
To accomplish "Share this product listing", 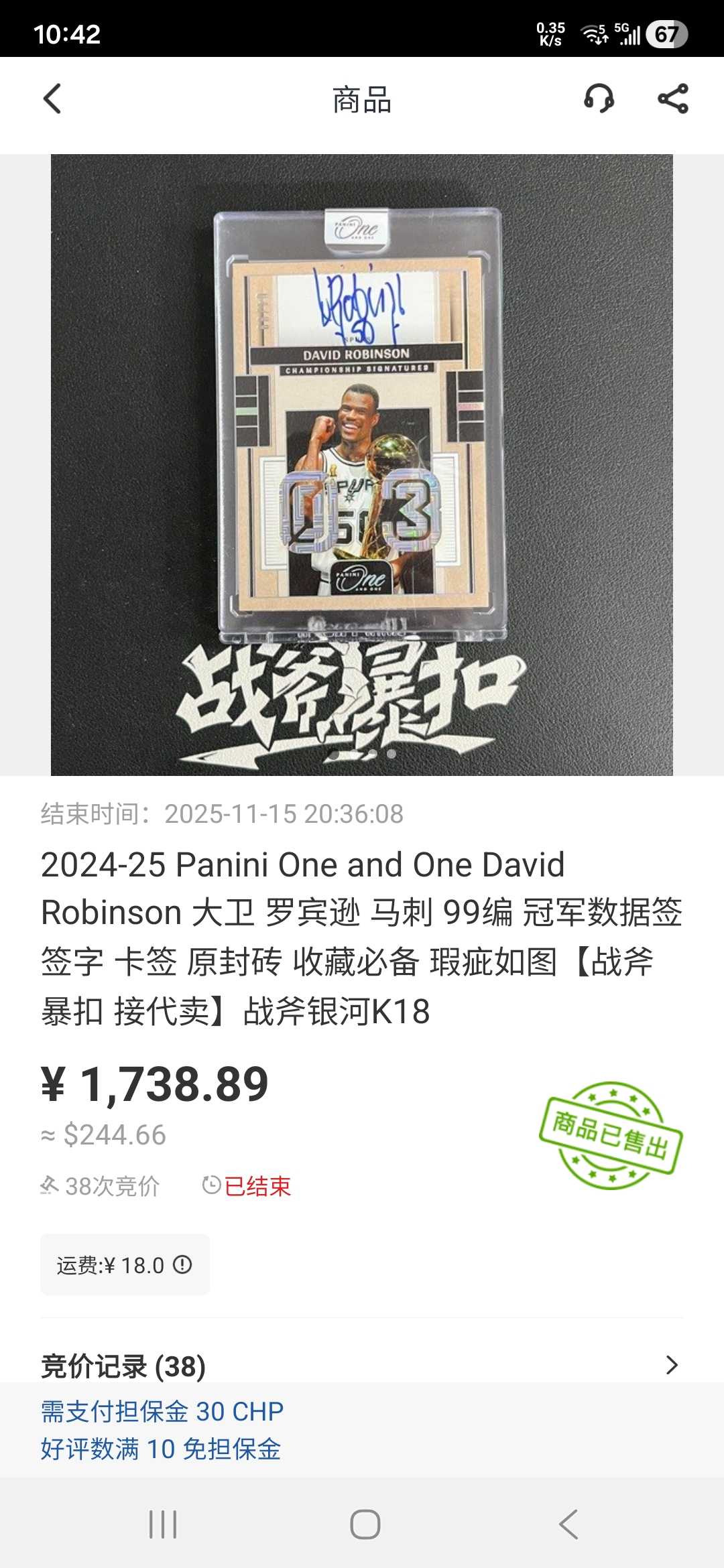I will [672, 99].
